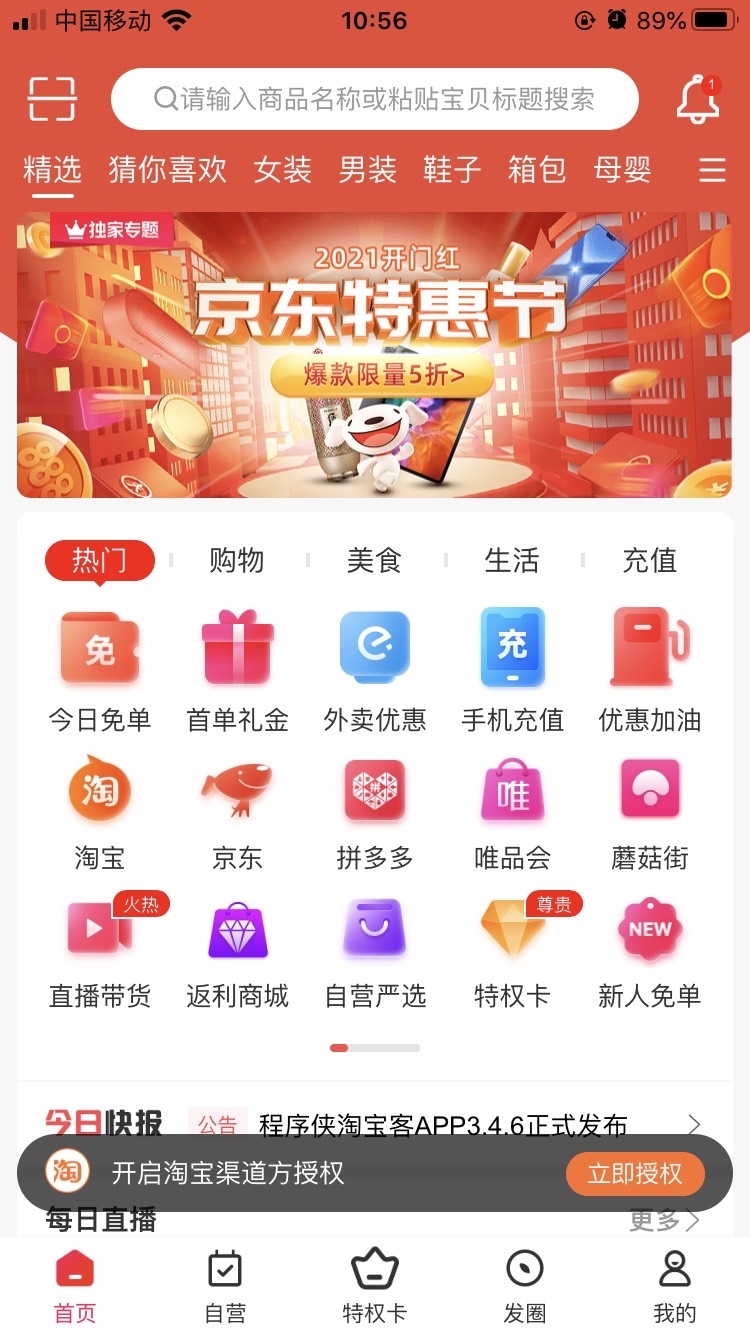Switch to the 特权卡 bottom tab
This screenshot has width=750, height=1334.
tap(375, 1287)
